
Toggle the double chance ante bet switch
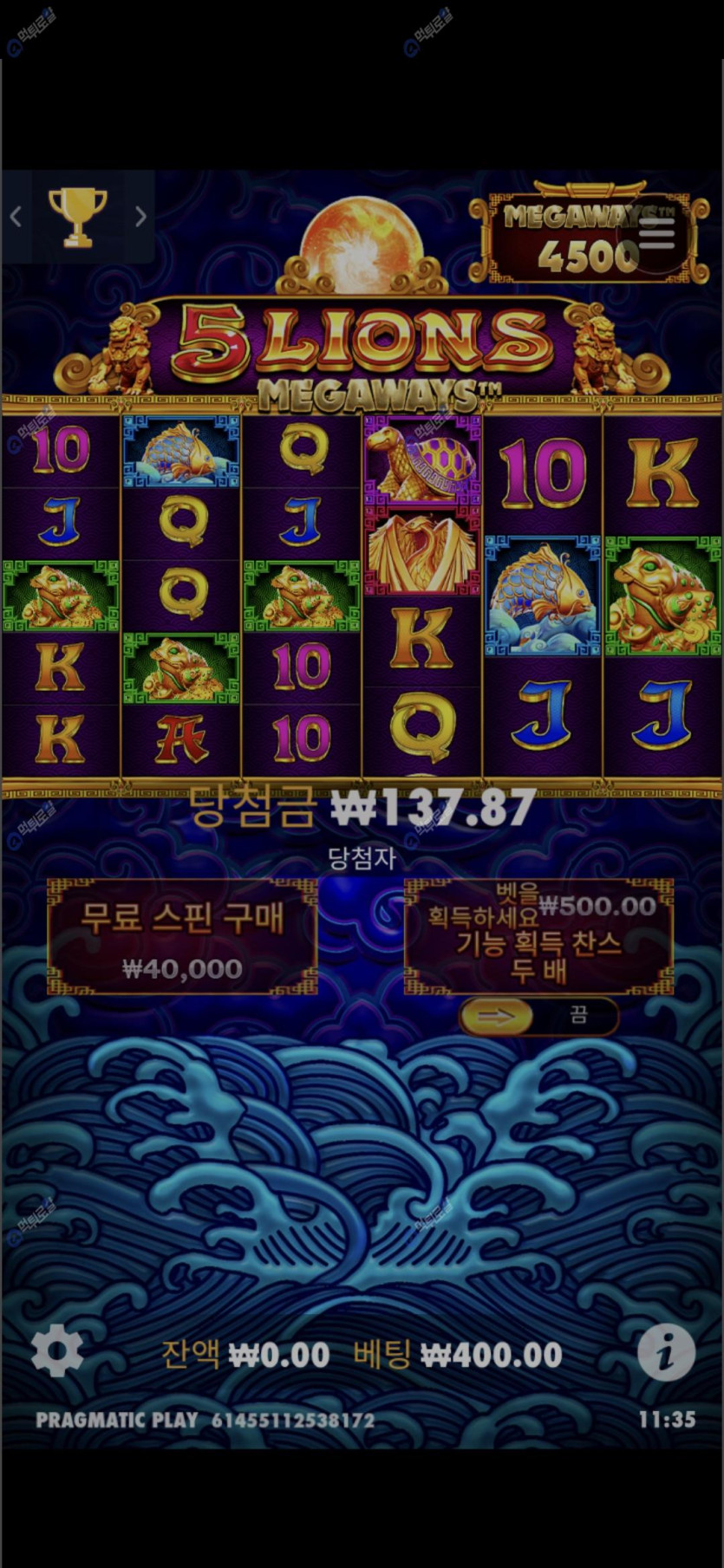tap(538, 1016)
